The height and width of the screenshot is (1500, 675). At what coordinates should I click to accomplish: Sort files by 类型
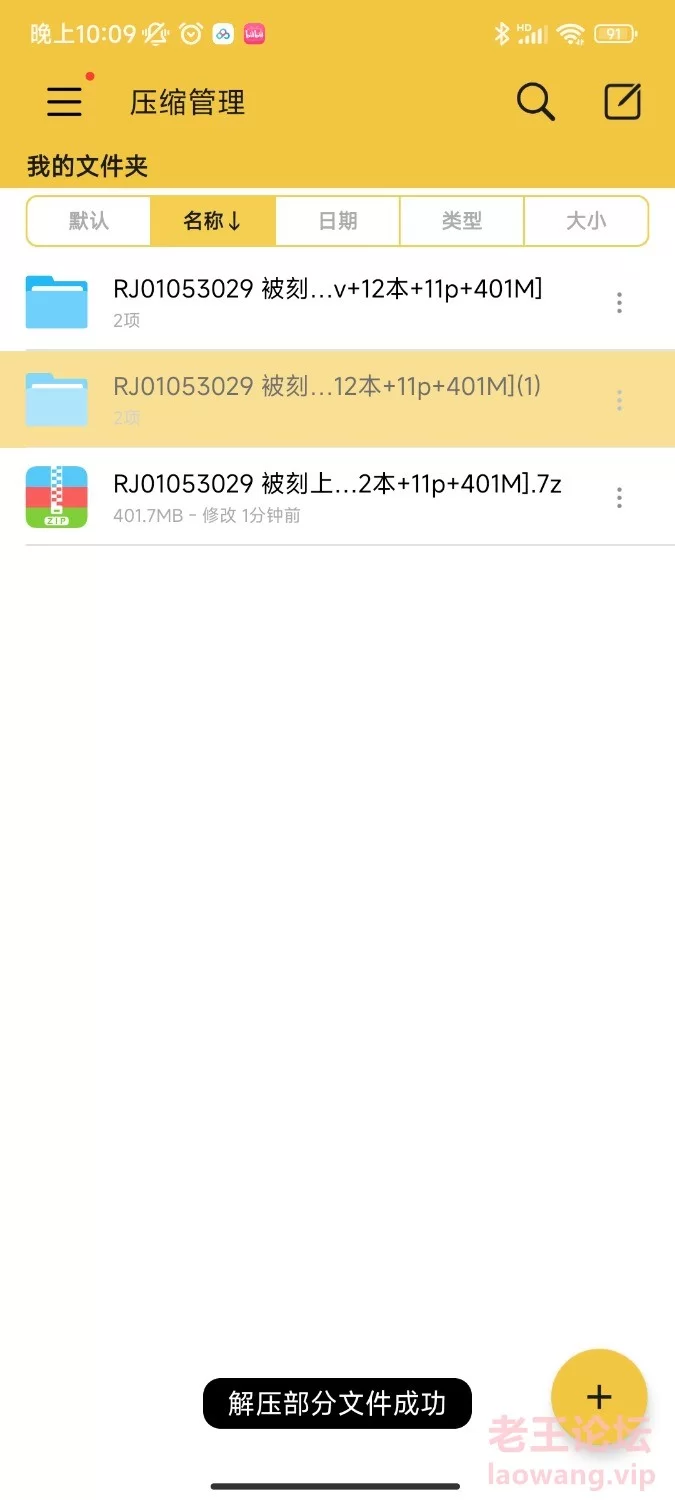[461, 221]
